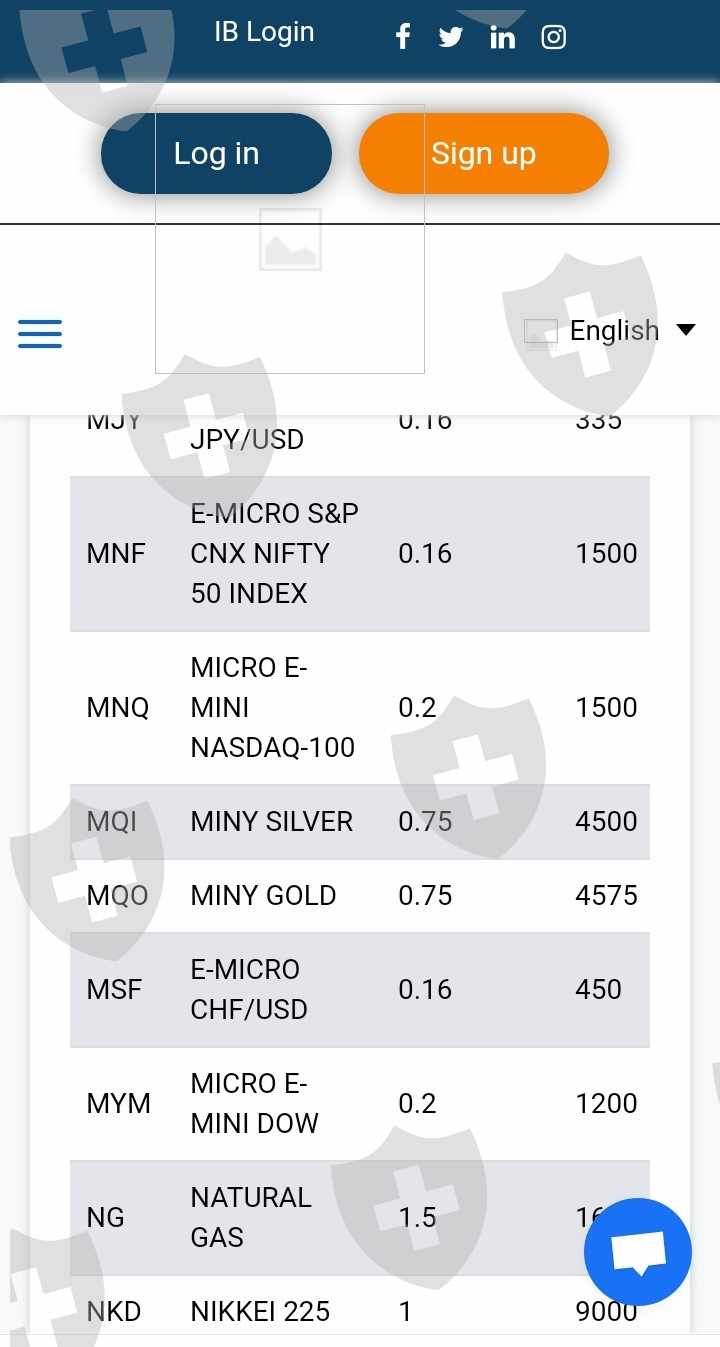This screenshot has height=1347, width=720.
Task: Start a live chat conversation
Action: (638, 1252)
